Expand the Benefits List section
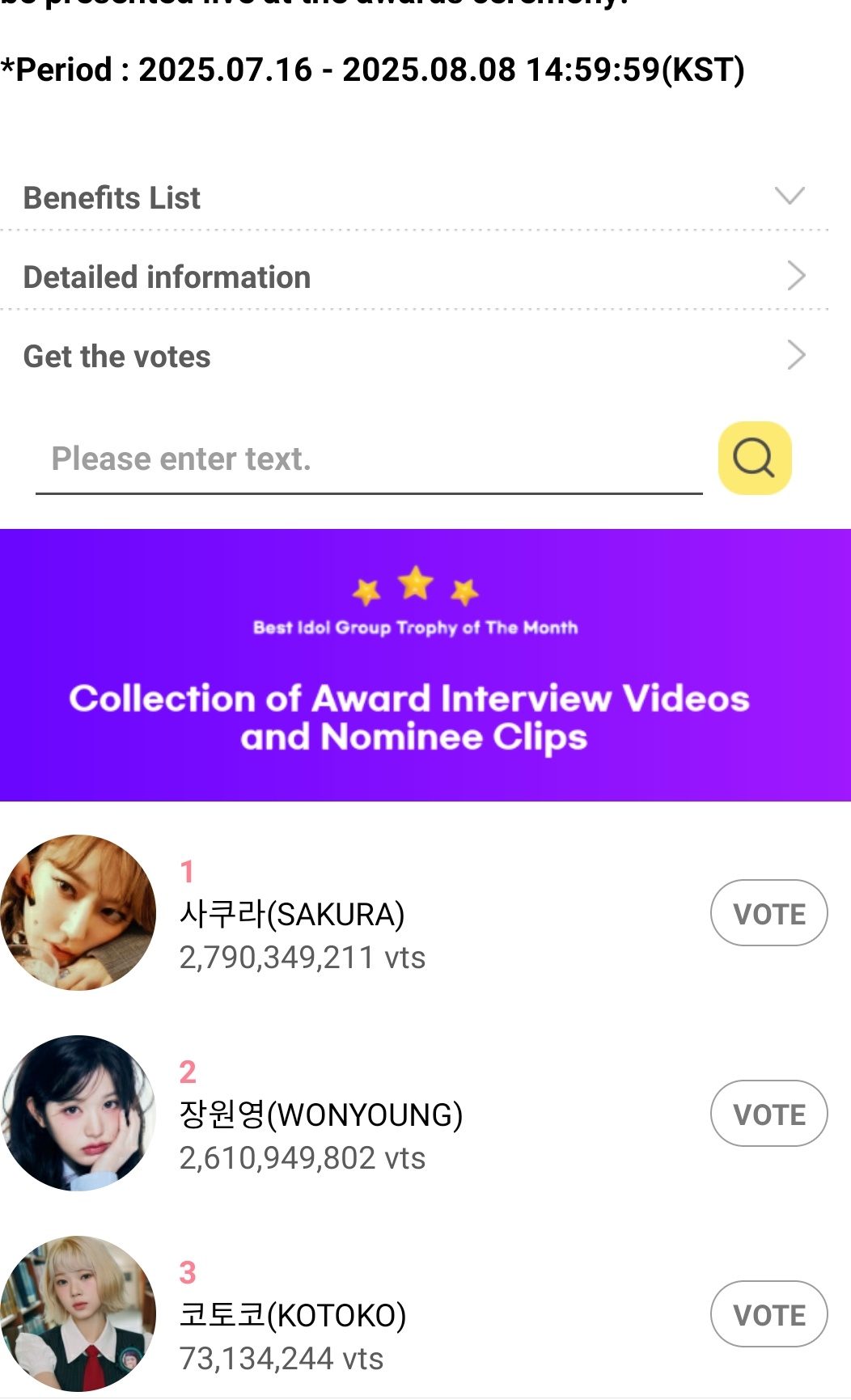Viewport: 851px width, 1400px height. tap(414, 197)
